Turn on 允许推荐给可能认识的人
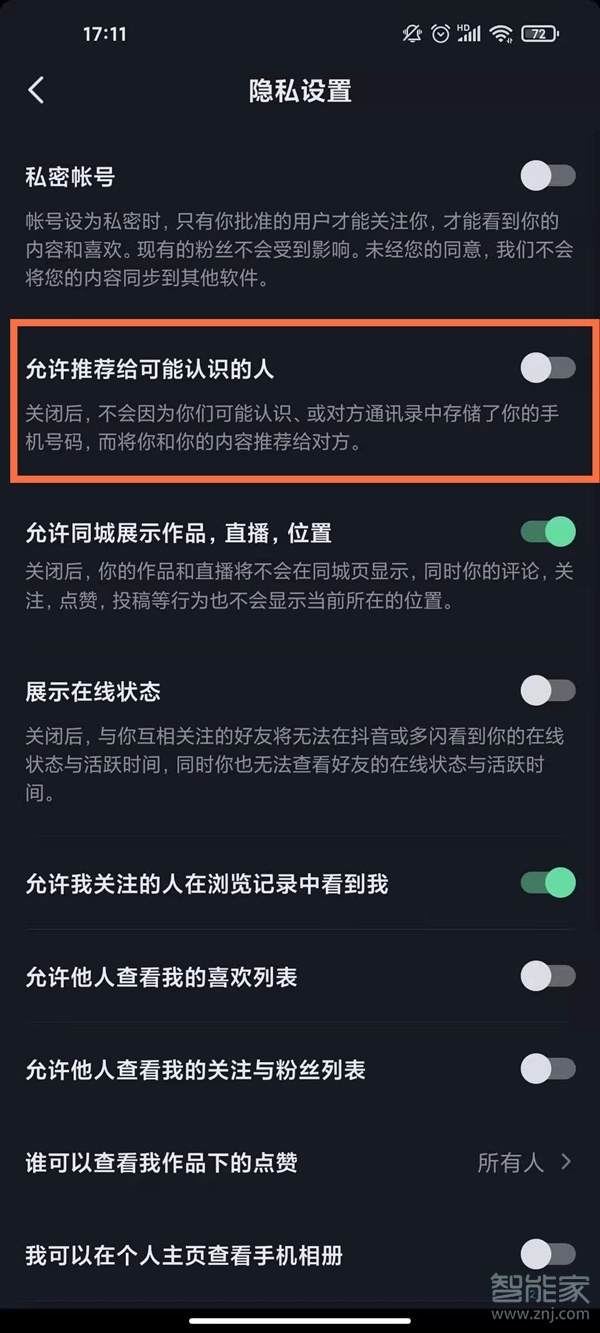600x1333 pixels. pyautogui.click(x=548, y=368)
